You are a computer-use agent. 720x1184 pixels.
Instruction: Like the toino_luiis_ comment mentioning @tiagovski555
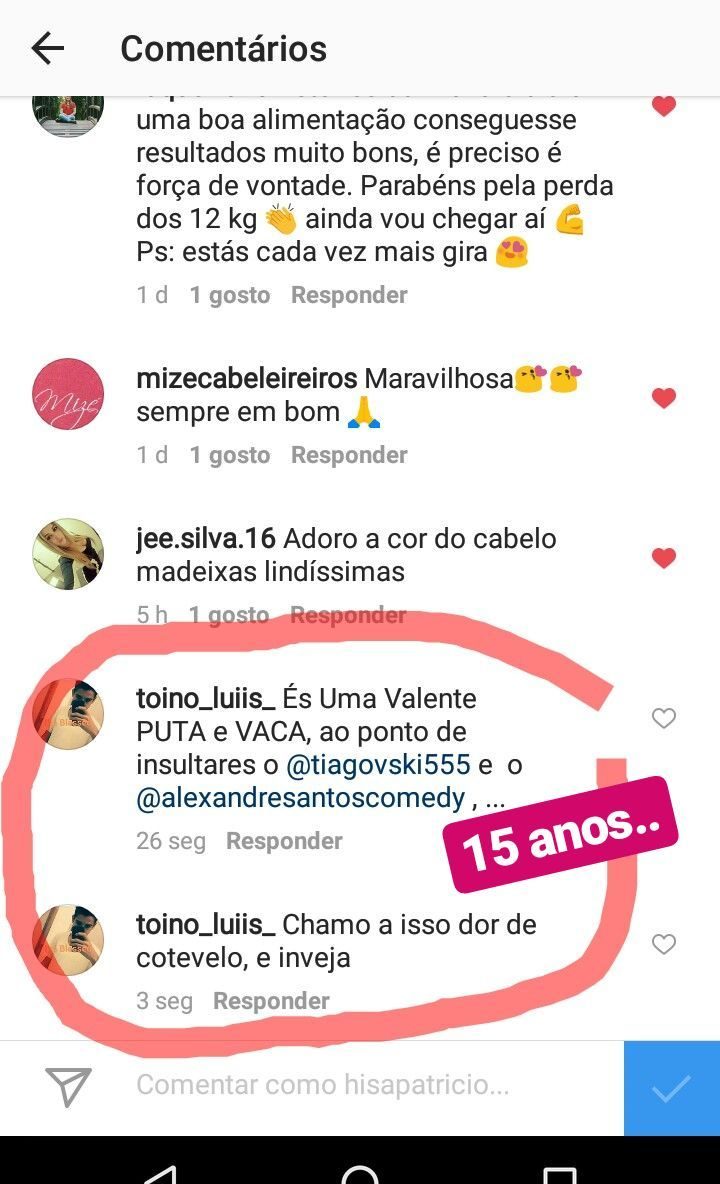pyautogui.click(x=664, y=718)
